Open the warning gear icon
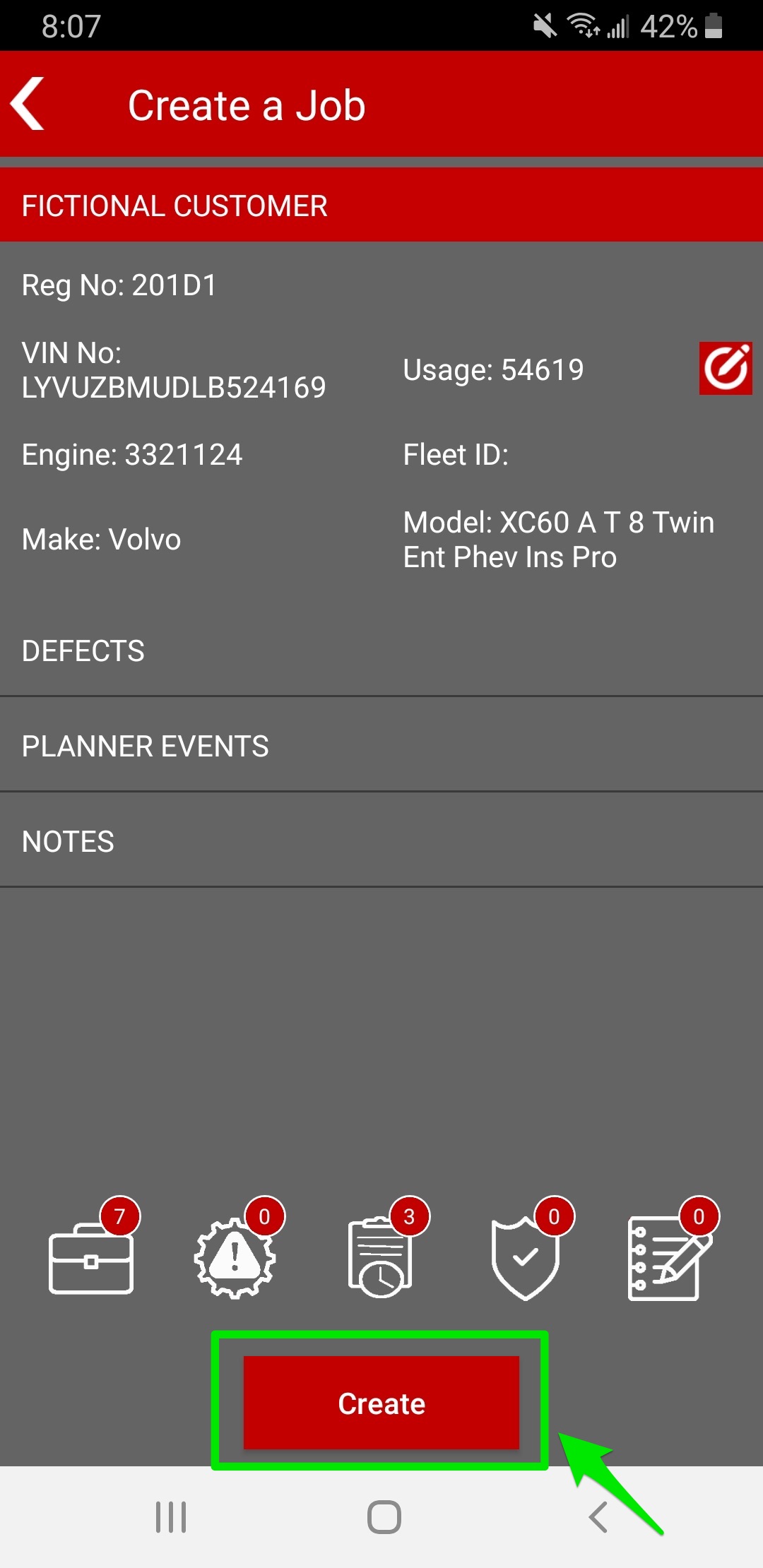The width and height of the screenshot is (763, 1568). 237,1249
